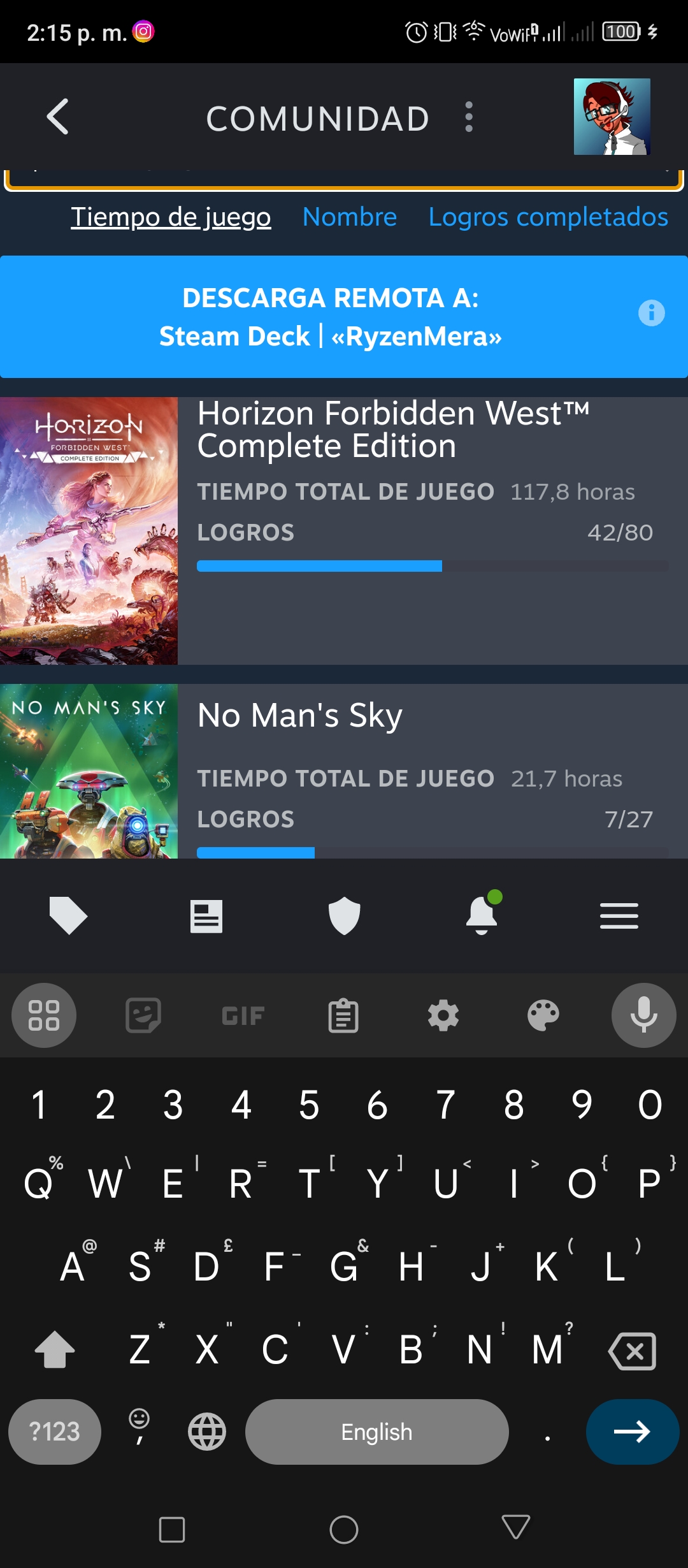Image resolution: width=688 pixels, height=1568 pixels.
Task: Sort by Logros completados
Action: point(548,217)
